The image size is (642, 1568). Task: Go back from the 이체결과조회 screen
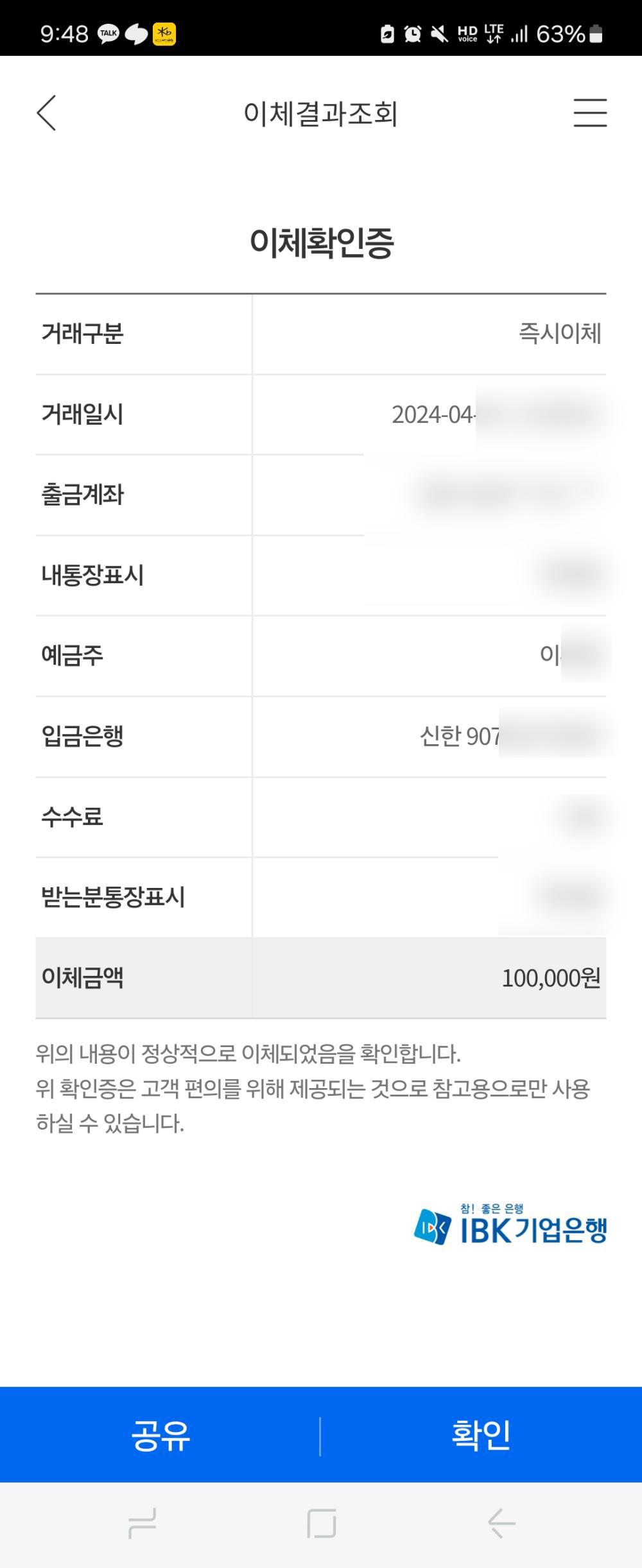click(47, 113)
